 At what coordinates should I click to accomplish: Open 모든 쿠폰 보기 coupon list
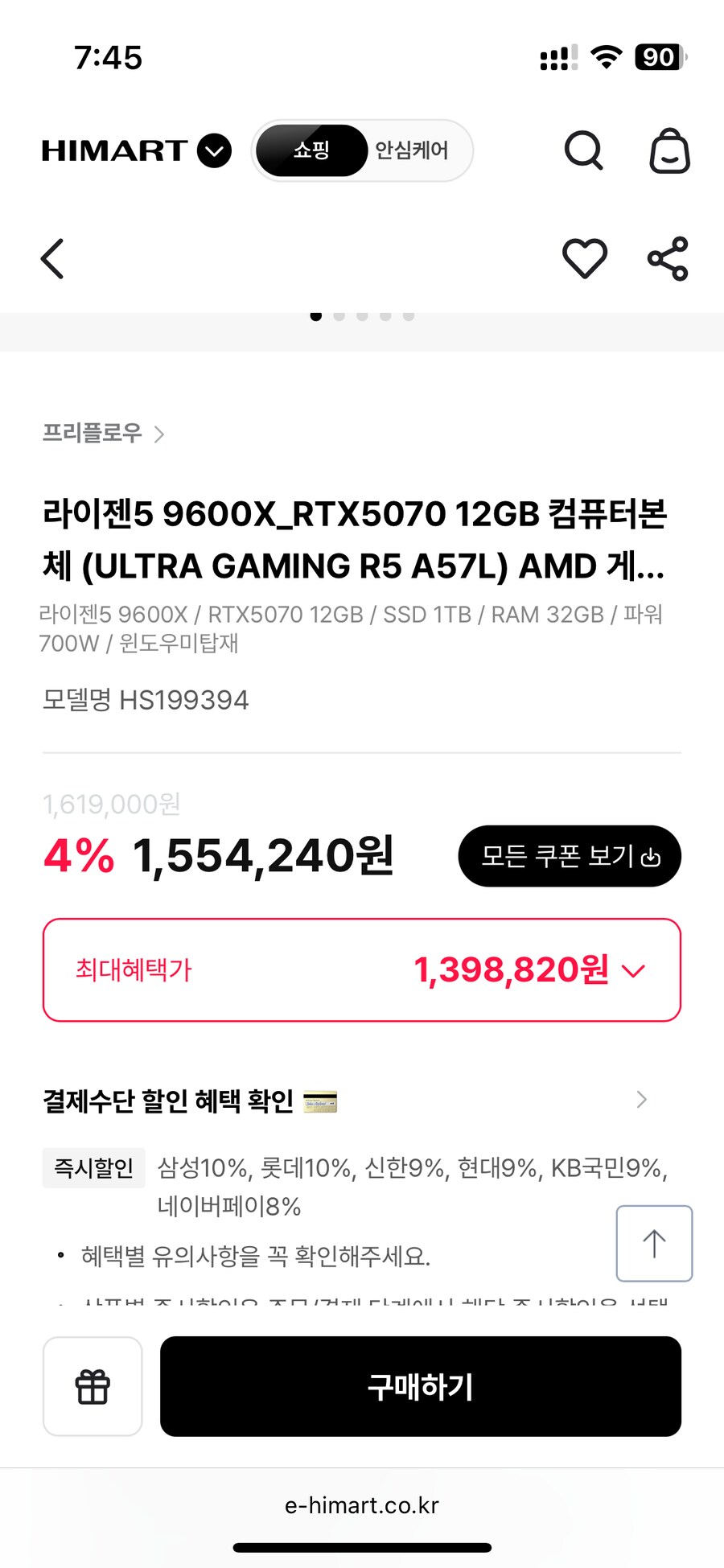click(569, 856)
